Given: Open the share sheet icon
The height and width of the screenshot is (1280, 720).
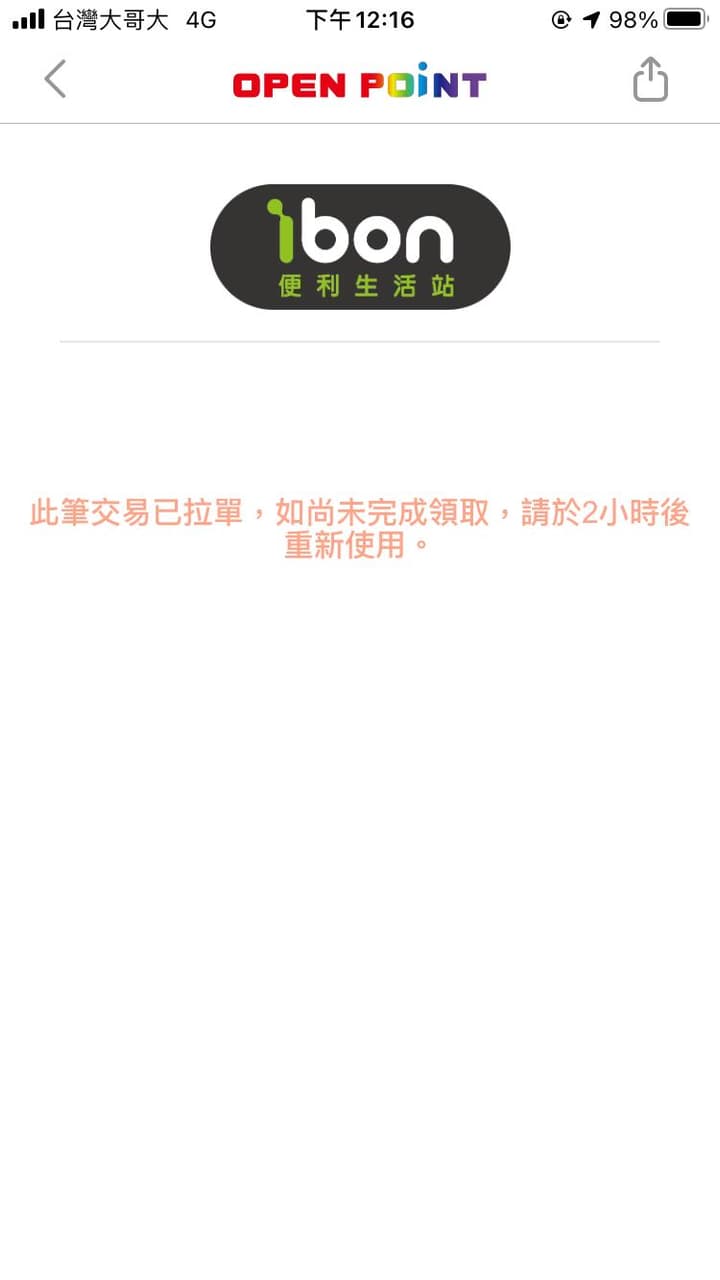Looking at the screenshot, I should click(x=650, y=78).
